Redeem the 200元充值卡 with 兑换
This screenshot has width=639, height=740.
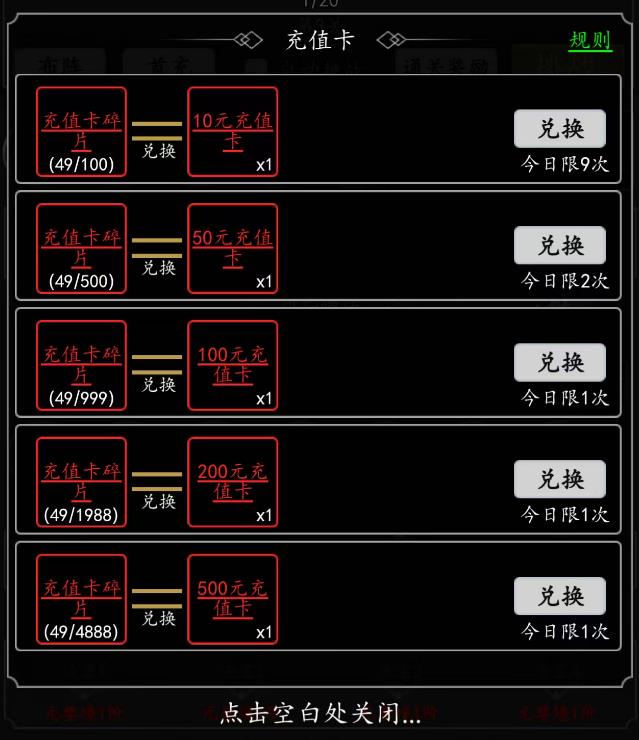pyautogui.click(x=560, y=480)
